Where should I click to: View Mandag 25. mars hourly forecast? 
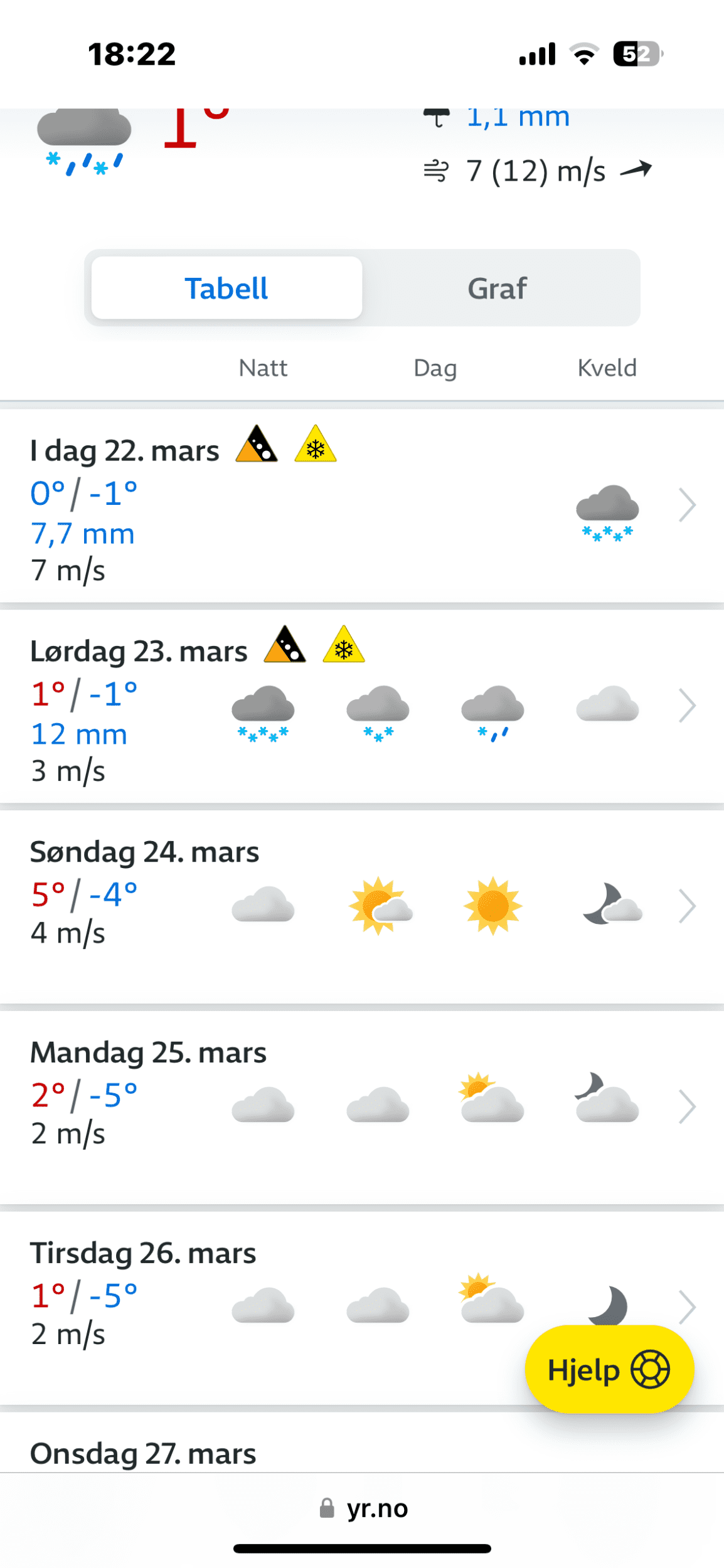pos(362,1108)
